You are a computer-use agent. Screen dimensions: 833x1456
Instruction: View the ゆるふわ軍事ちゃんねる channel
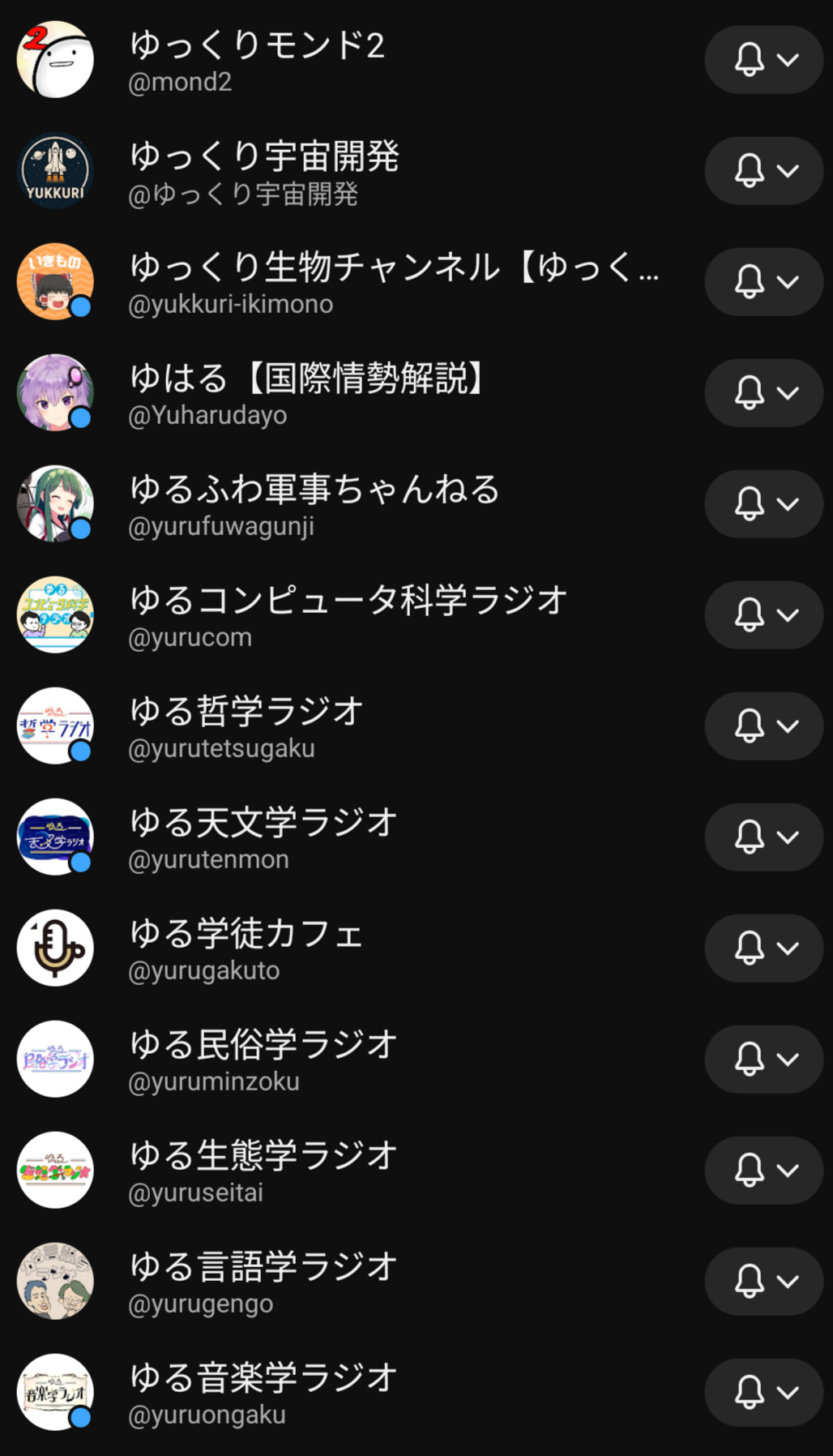pyautogui.click(x=314, y=504)
